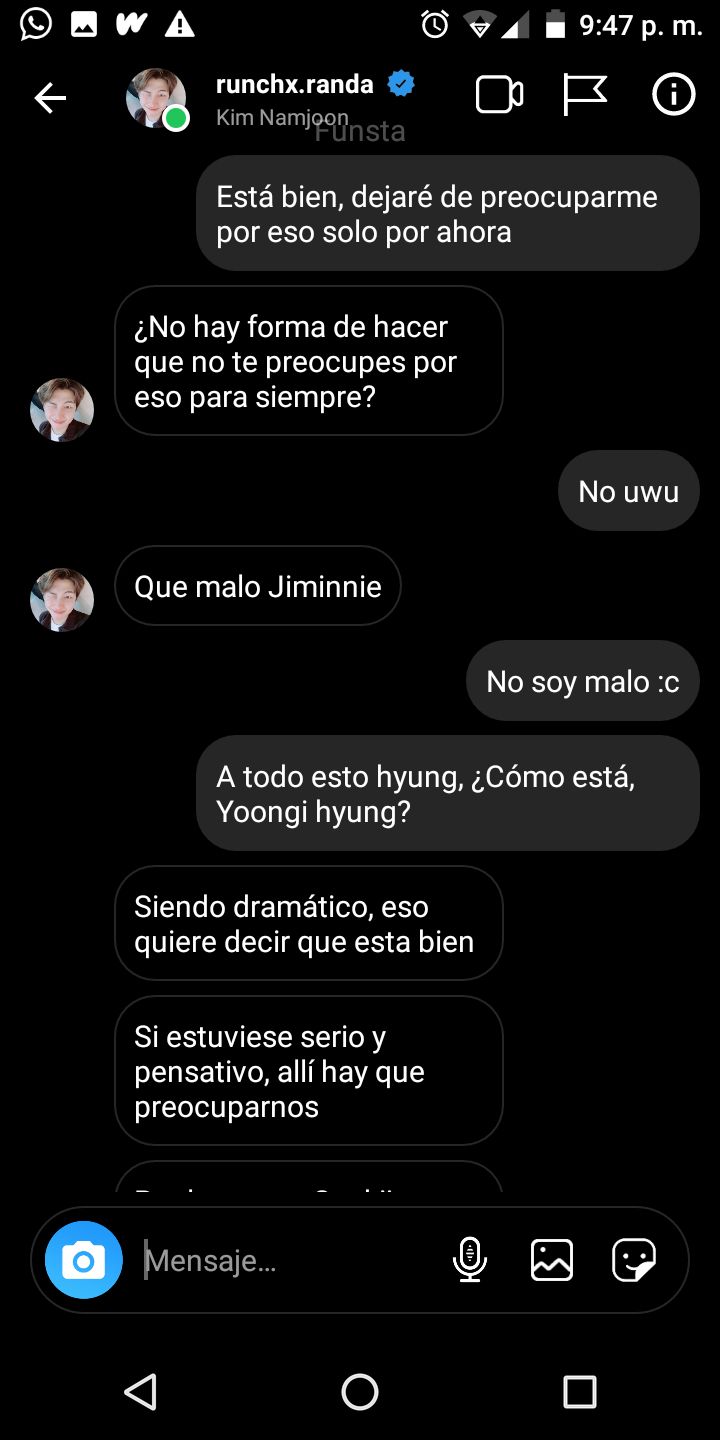Tap avatar beside "¿No hay forma..." message
This screenshot has width=720, height=1440.
62,409
